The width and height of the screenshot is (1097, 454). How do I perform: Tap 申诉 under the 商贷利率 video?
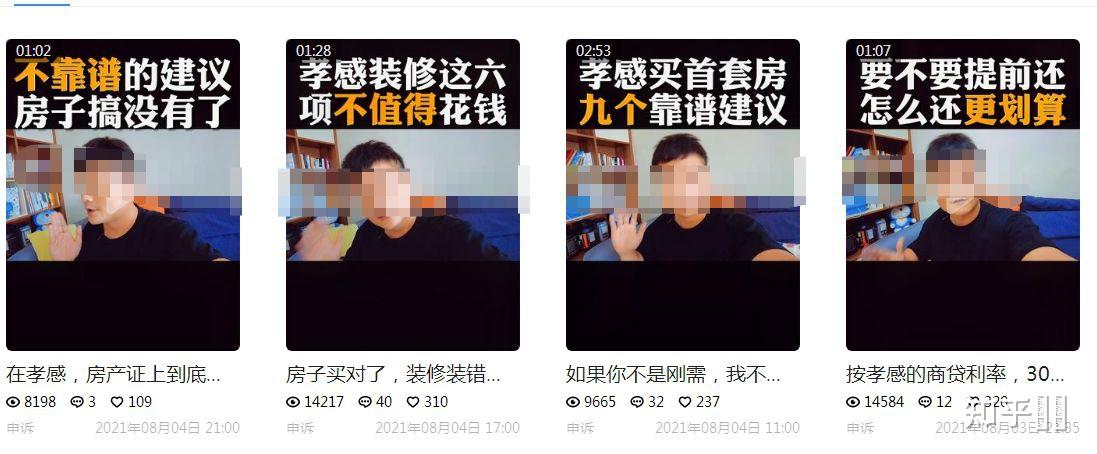(860, 428)
